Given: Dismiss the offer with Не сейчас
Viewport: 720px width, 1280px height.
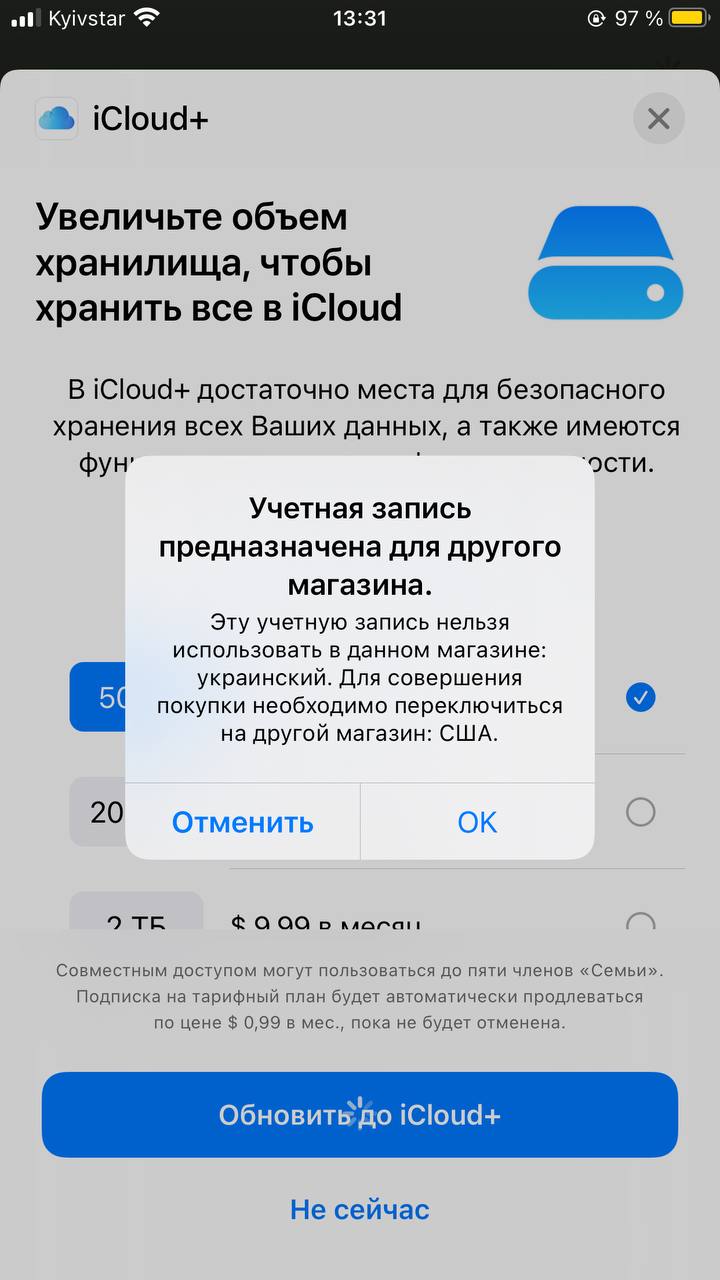Looking at the screenshot, I should [360, 1210].
